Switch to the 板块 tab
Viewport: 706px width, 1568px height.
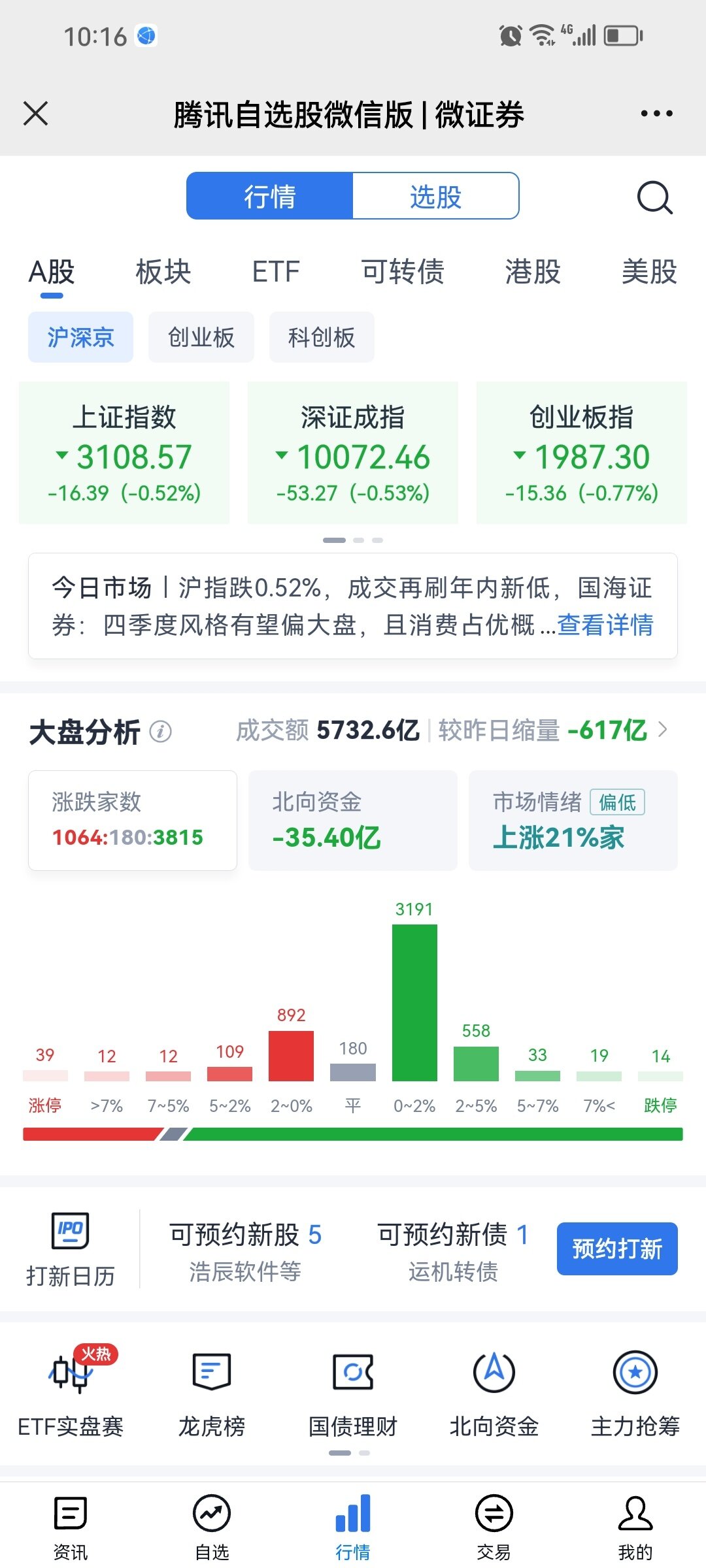pos(163,272)
